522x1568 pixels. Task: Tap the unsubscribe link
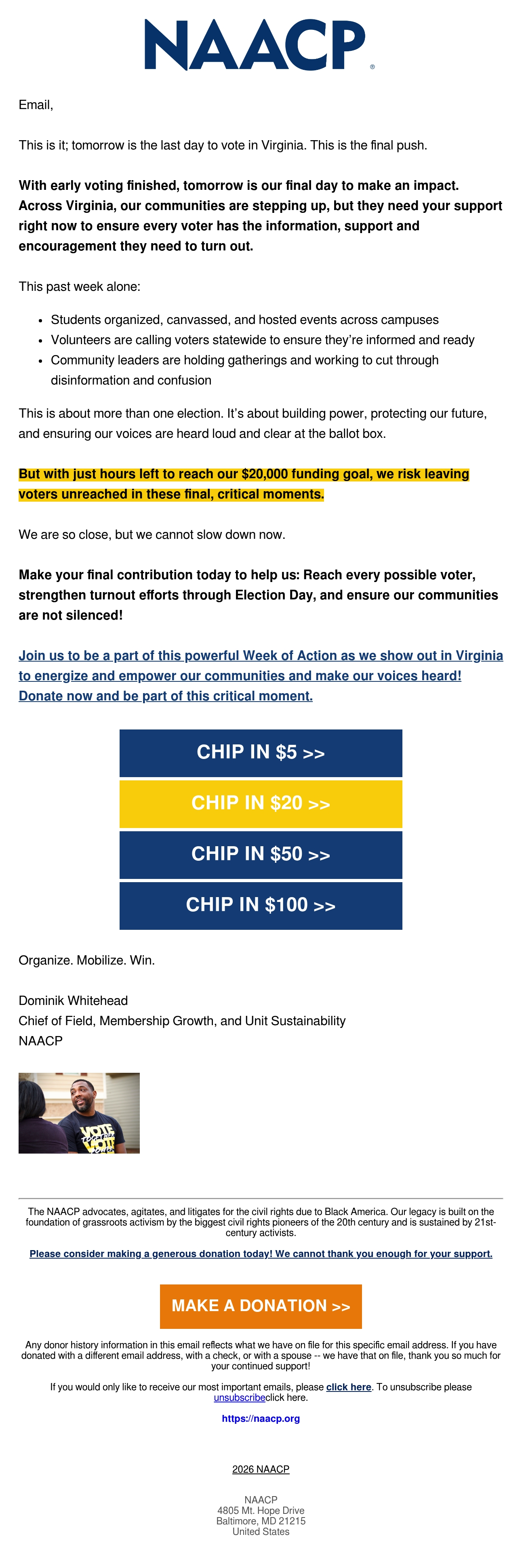[239, 1398]
